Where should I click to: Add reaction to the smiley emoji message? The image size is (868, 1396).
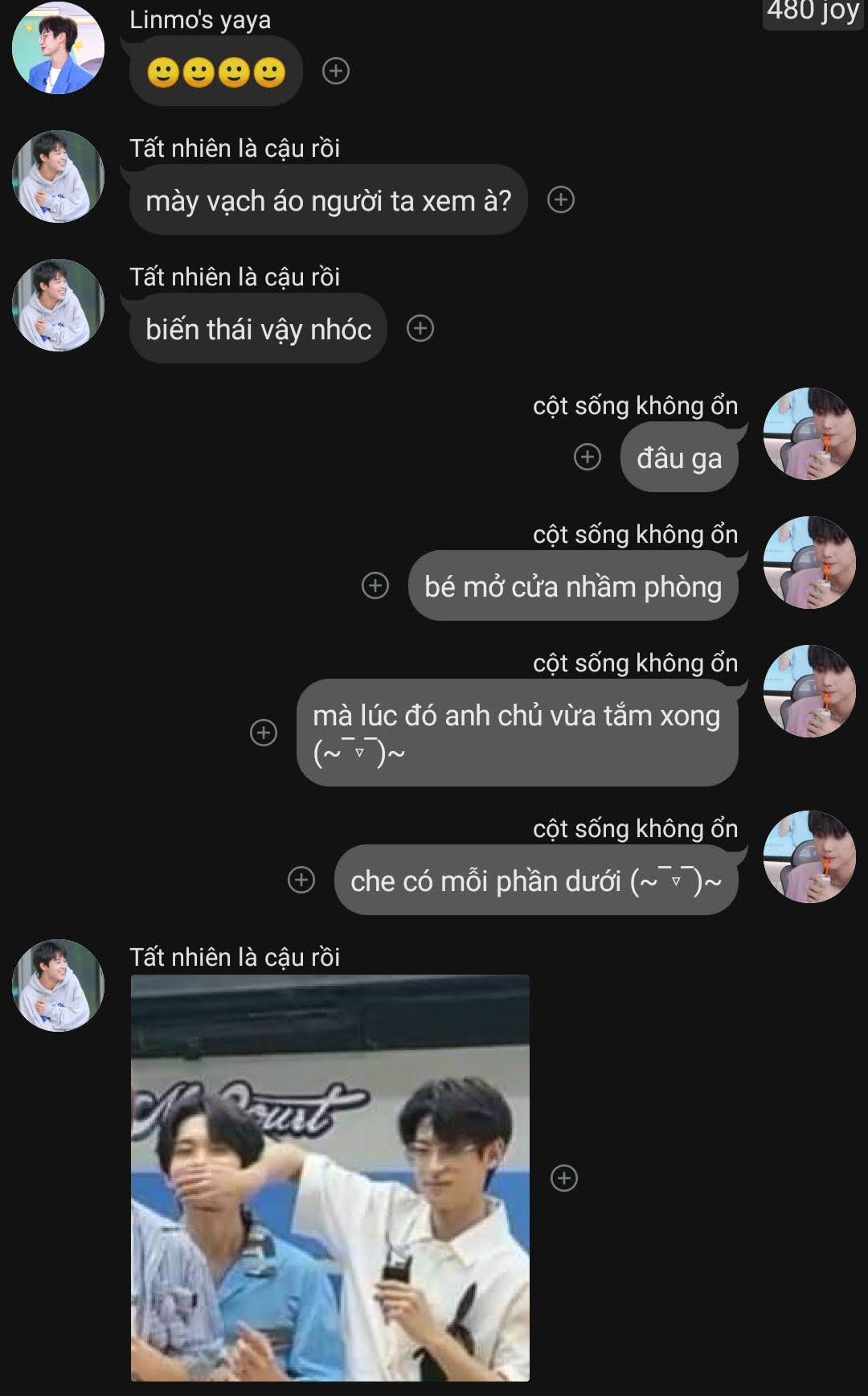tap(336, 71)
